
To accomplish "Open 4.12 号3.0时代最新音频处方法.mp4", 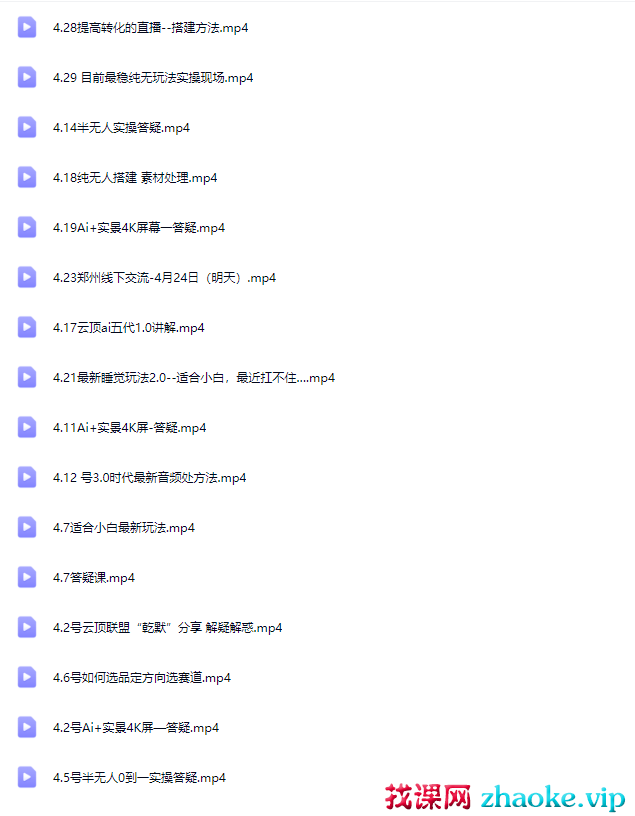I will tap(149, 478).
